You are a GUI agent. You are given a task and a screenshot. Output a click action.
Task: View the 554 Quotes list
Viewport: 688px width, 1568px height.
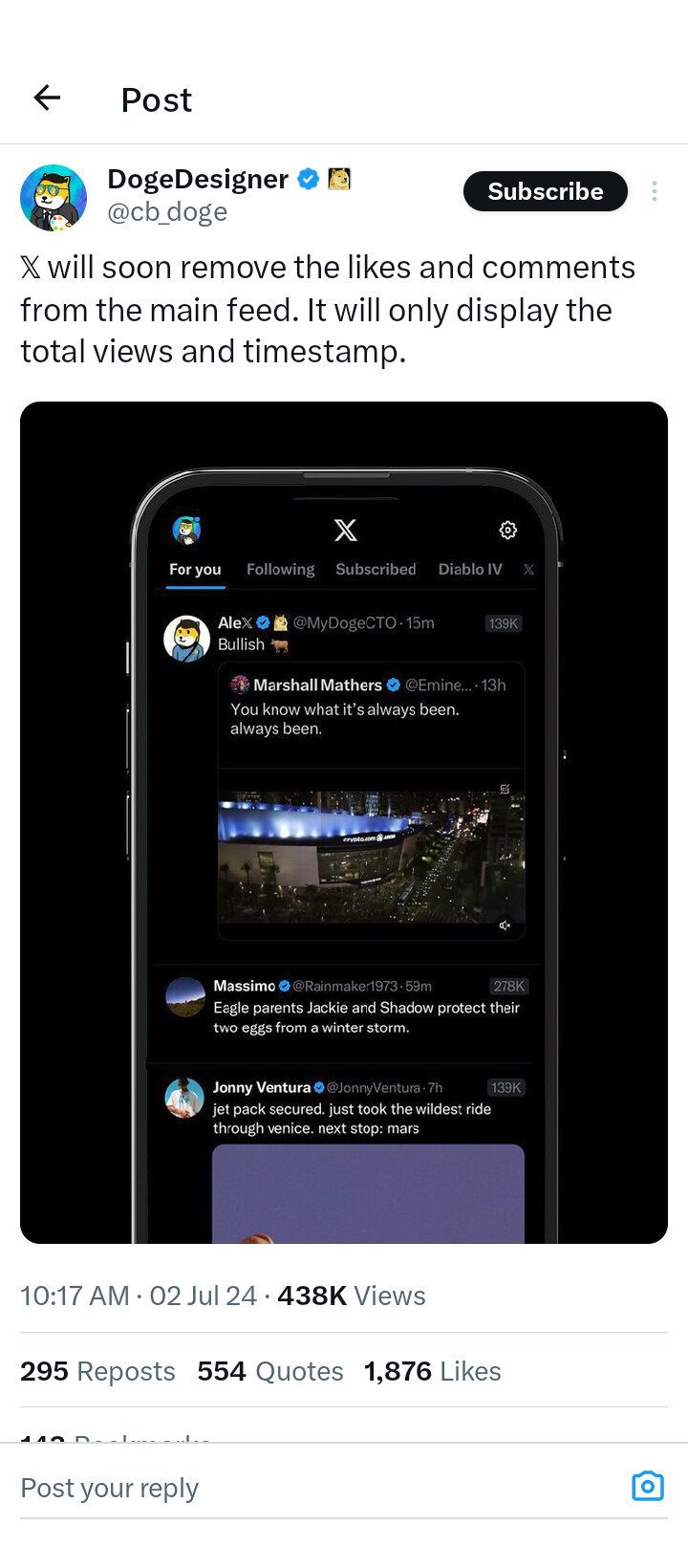[x=270, y=1371]
